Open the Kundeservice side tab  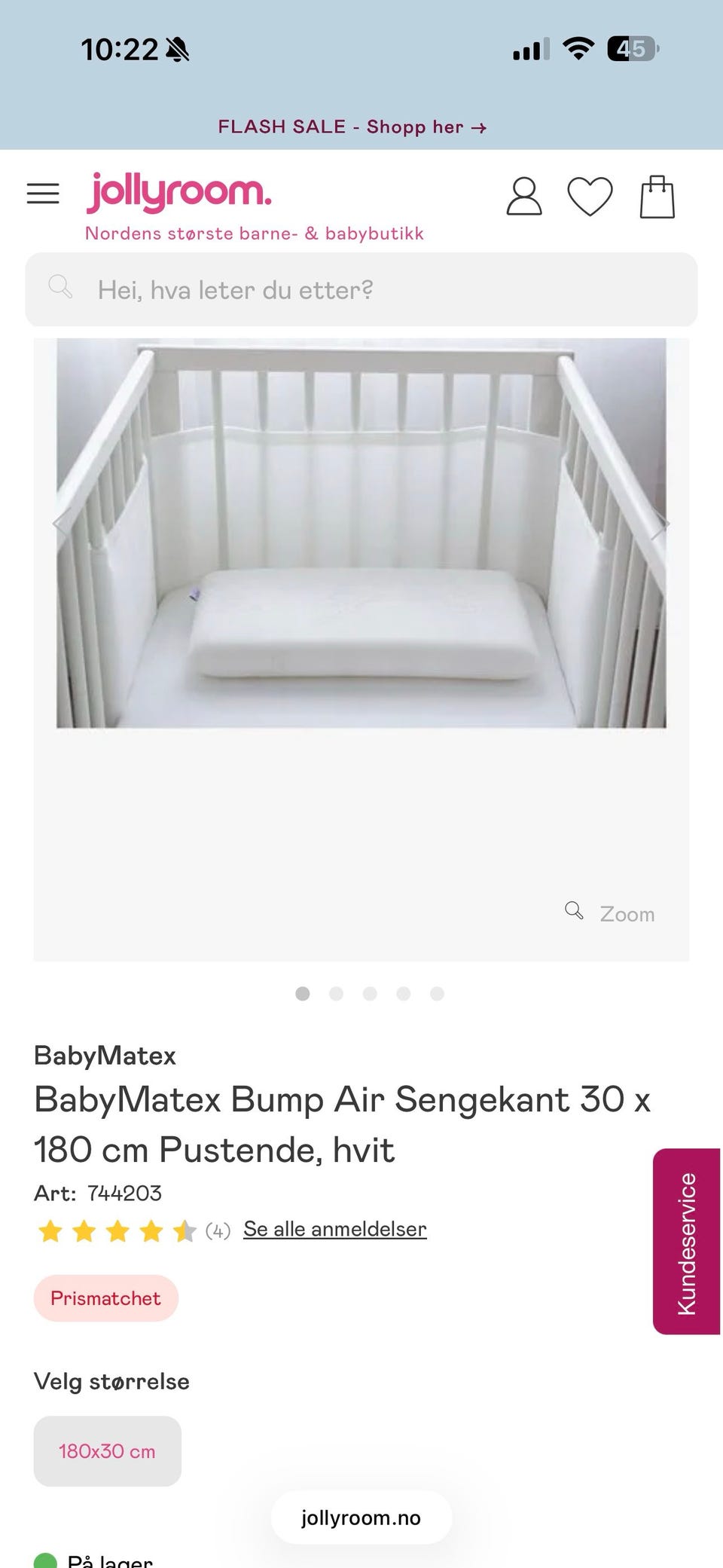(686, 1241)
